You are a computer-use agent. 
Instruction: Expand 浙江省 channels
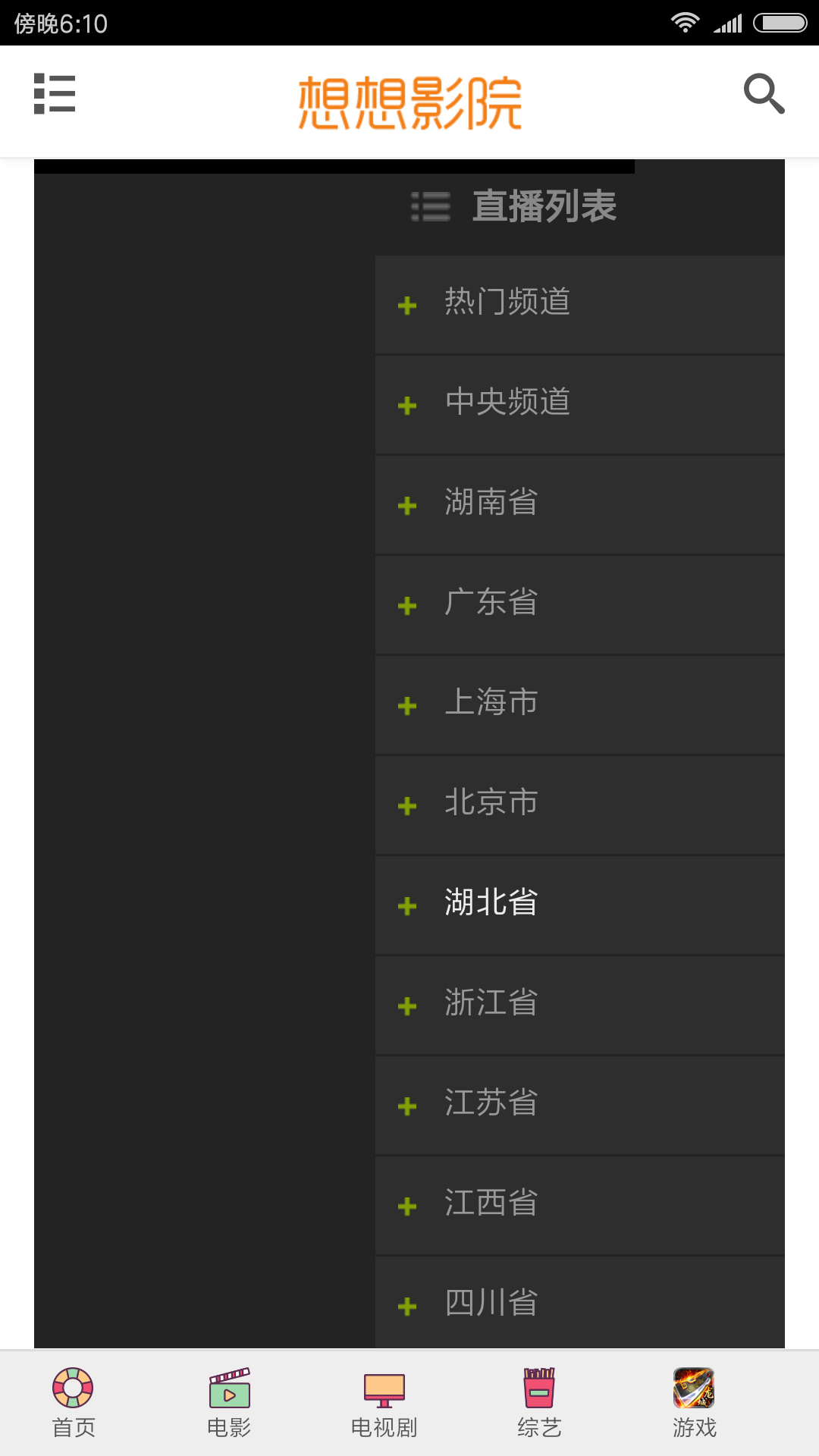[x=580, y=1006]
